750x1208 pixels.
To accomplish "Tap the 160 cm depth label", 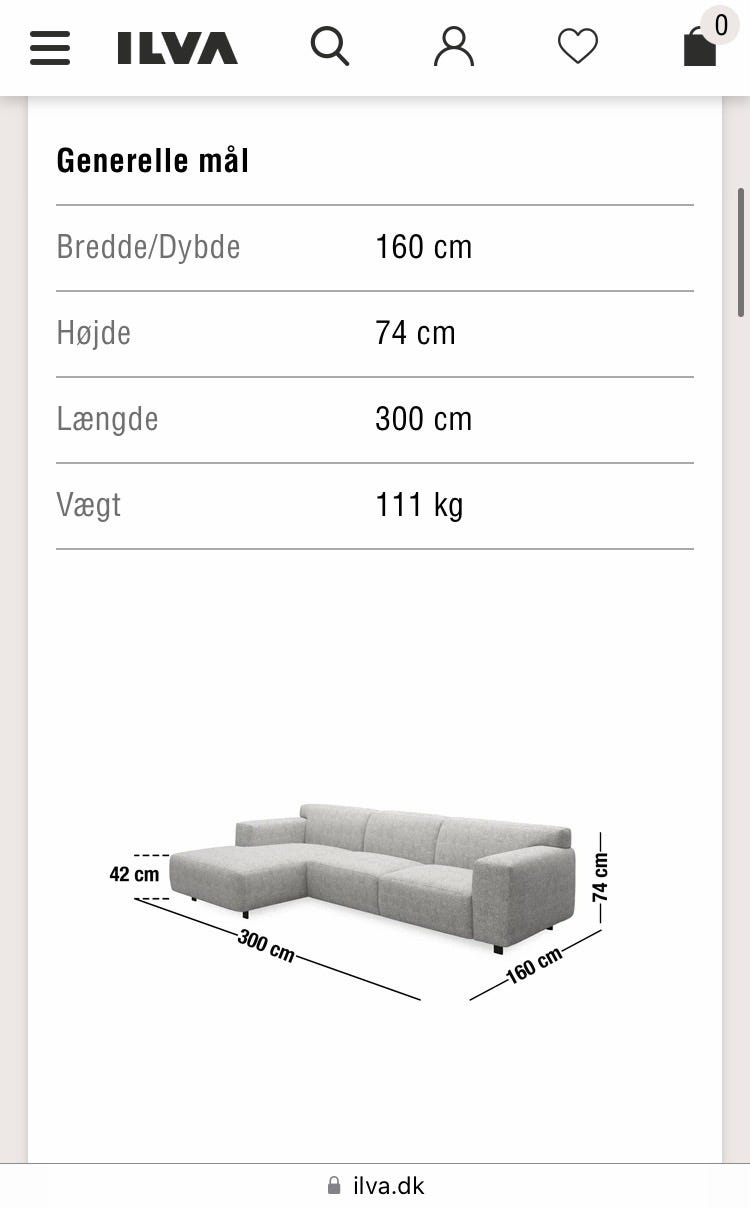I will coord(534,962).
